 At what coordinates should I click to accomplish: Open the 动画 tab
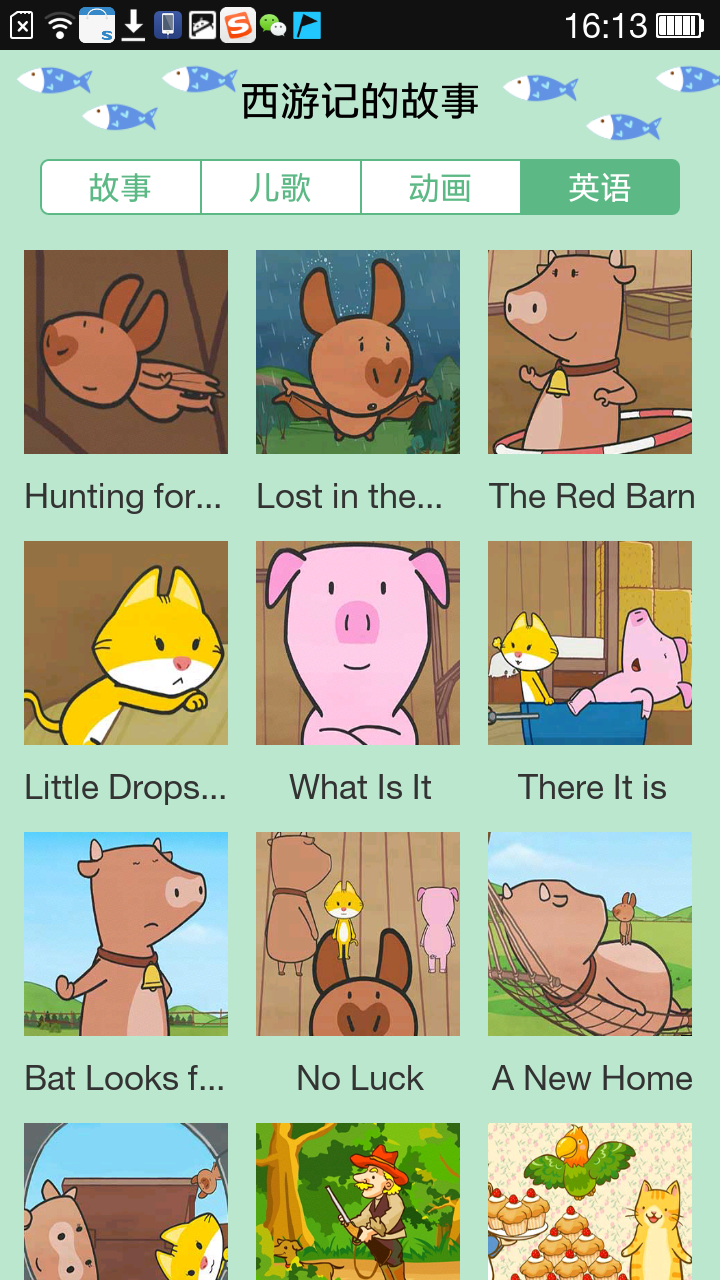(x=440, y=187)
